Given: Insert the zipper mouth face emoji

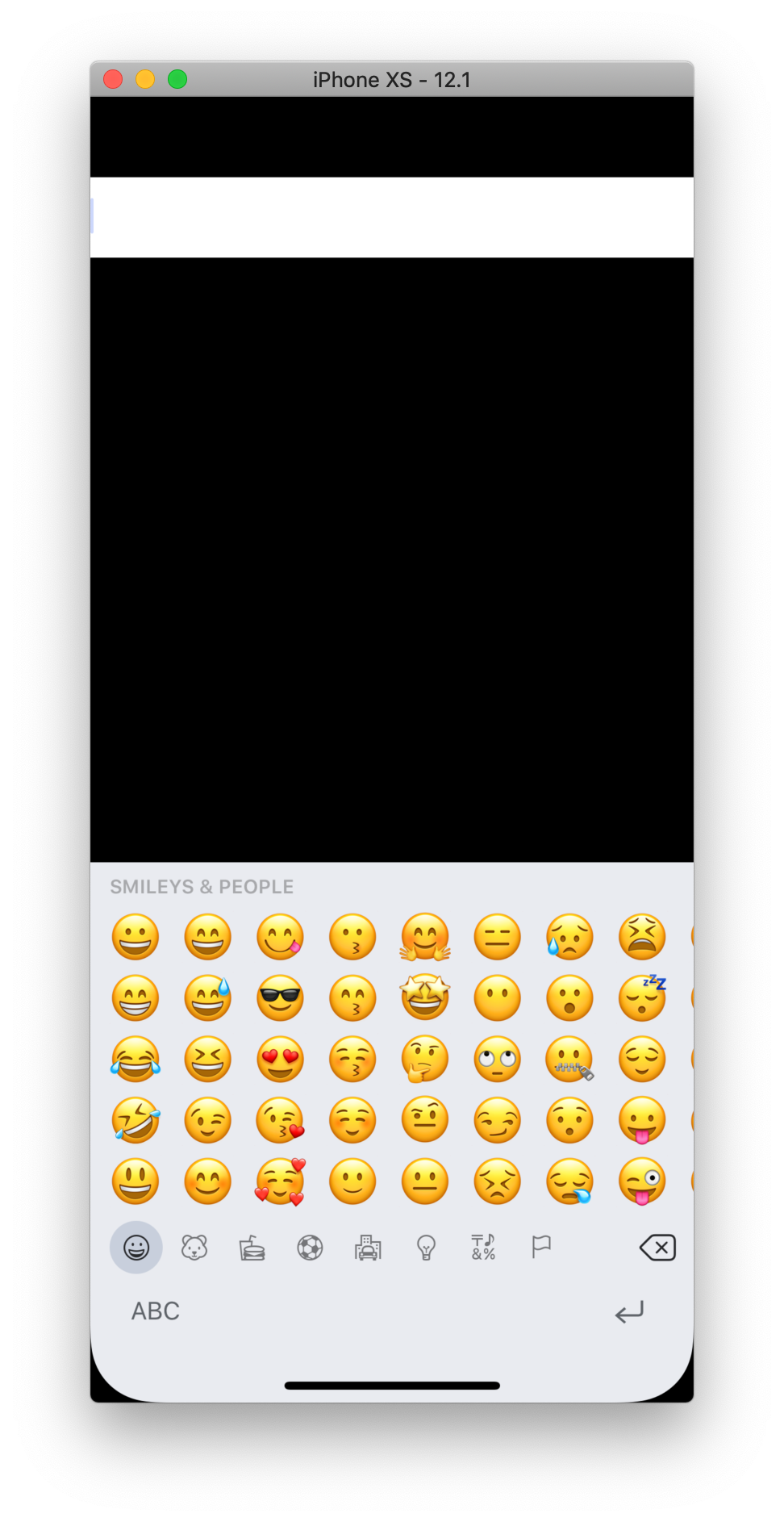Looking at the screenshot, I should (x=569, y=1059).
